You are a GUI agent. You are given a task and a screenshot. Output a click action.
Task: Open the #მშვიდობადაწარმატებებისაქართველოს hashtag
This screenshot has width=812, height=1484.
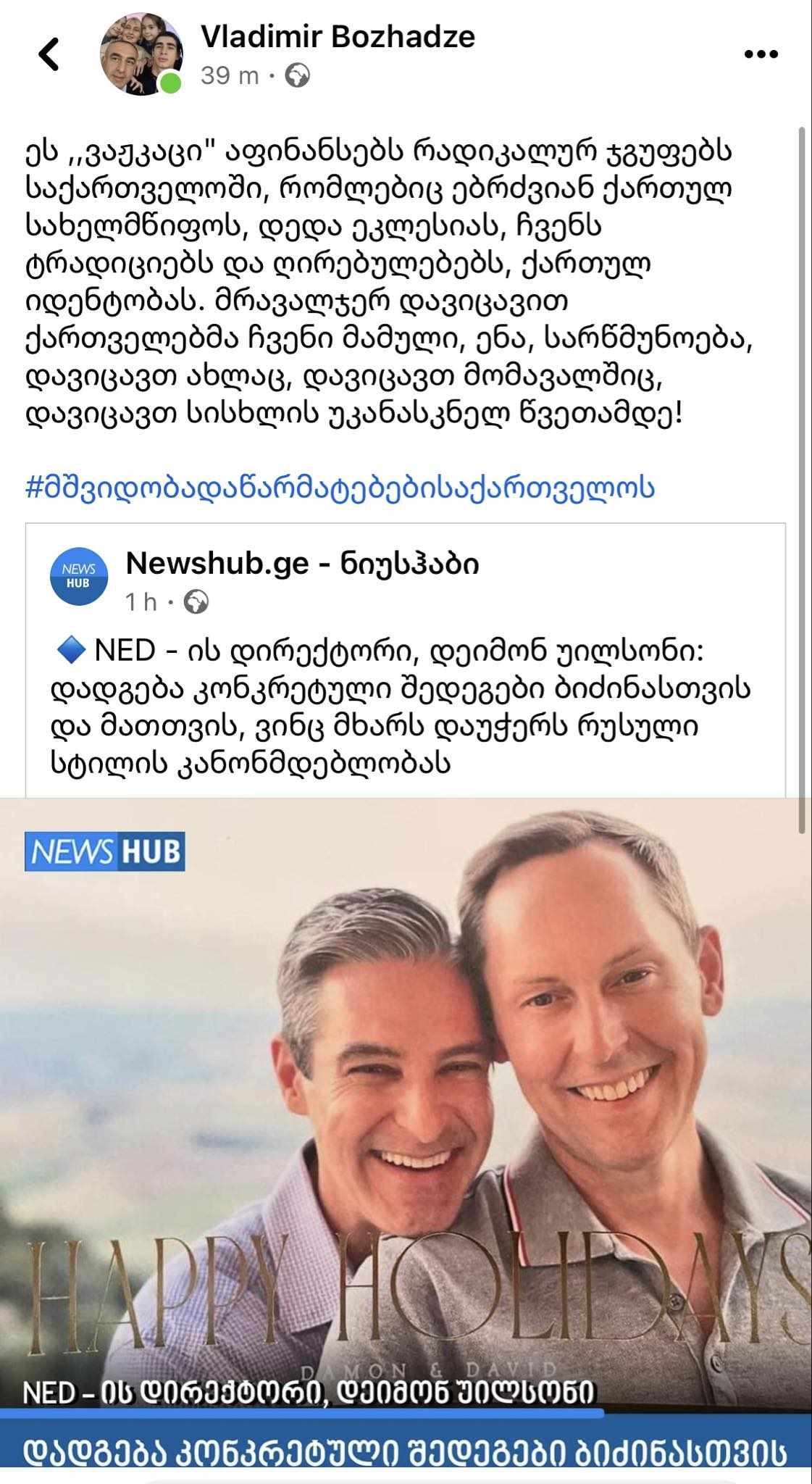pyautogui.click(x=340, y=488)
